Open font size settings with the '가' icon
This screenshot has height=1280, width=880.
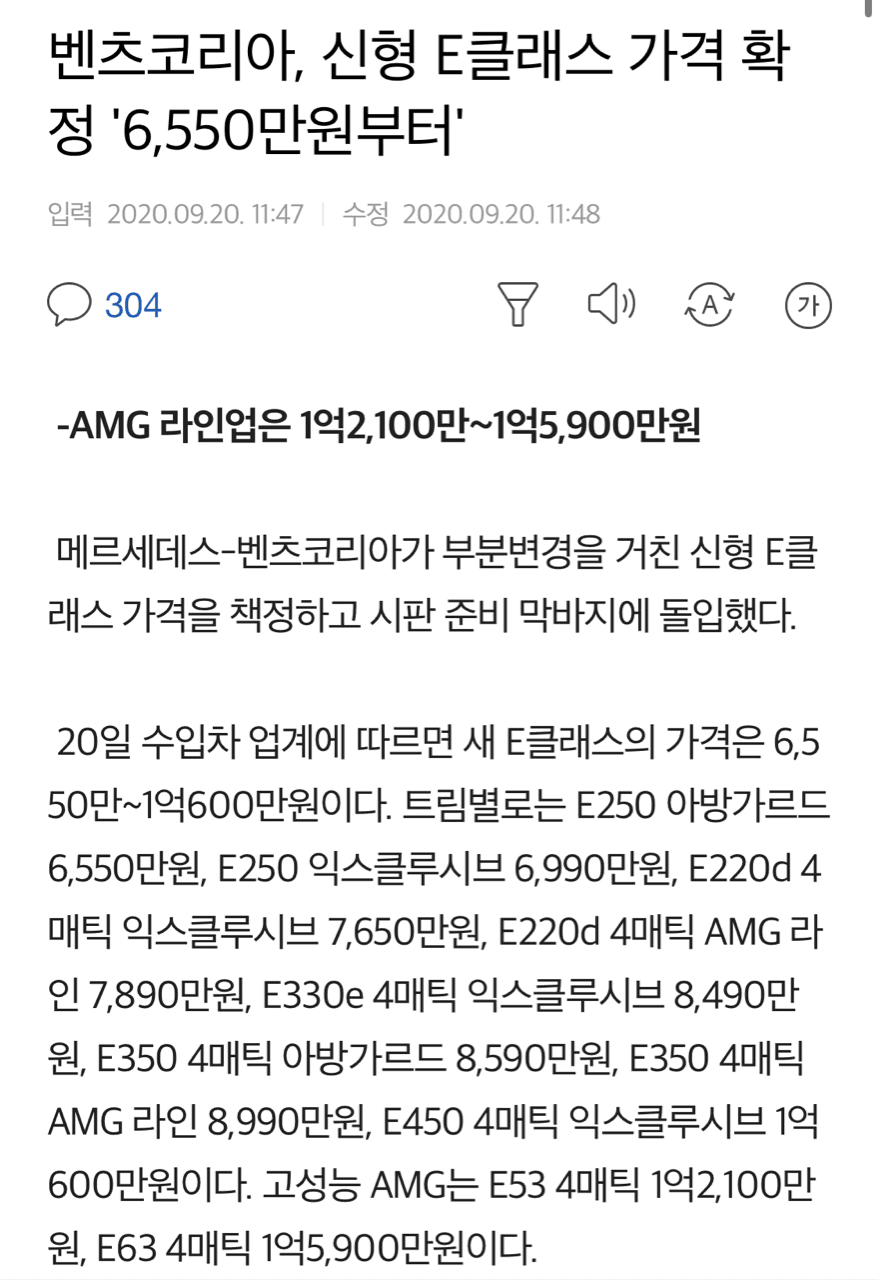pyautogui.click(x=807, y=307)
